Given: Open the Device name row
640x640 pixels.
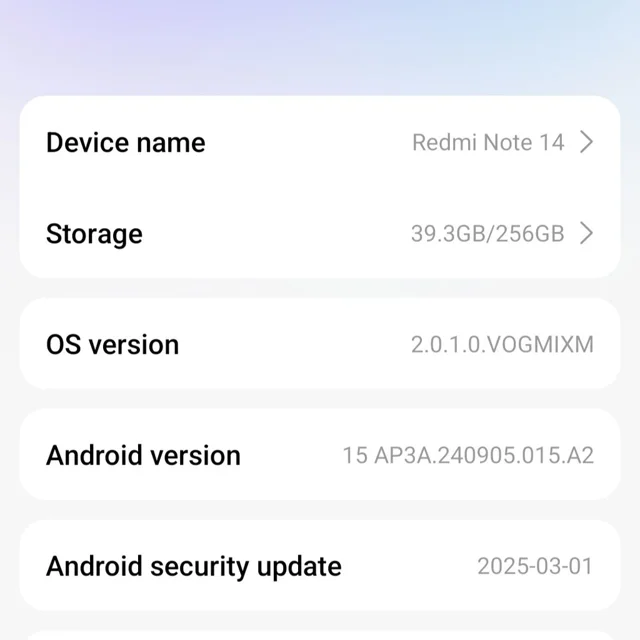Looking at the screenshot, I should click(320, 142).
